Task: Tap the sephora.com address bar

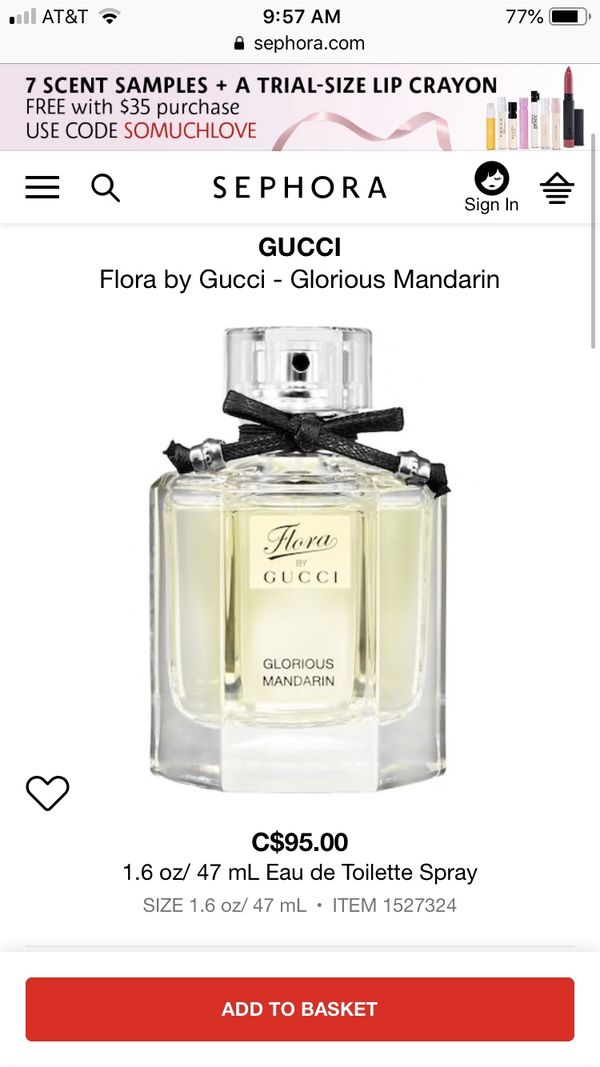Action: [299, 44]
